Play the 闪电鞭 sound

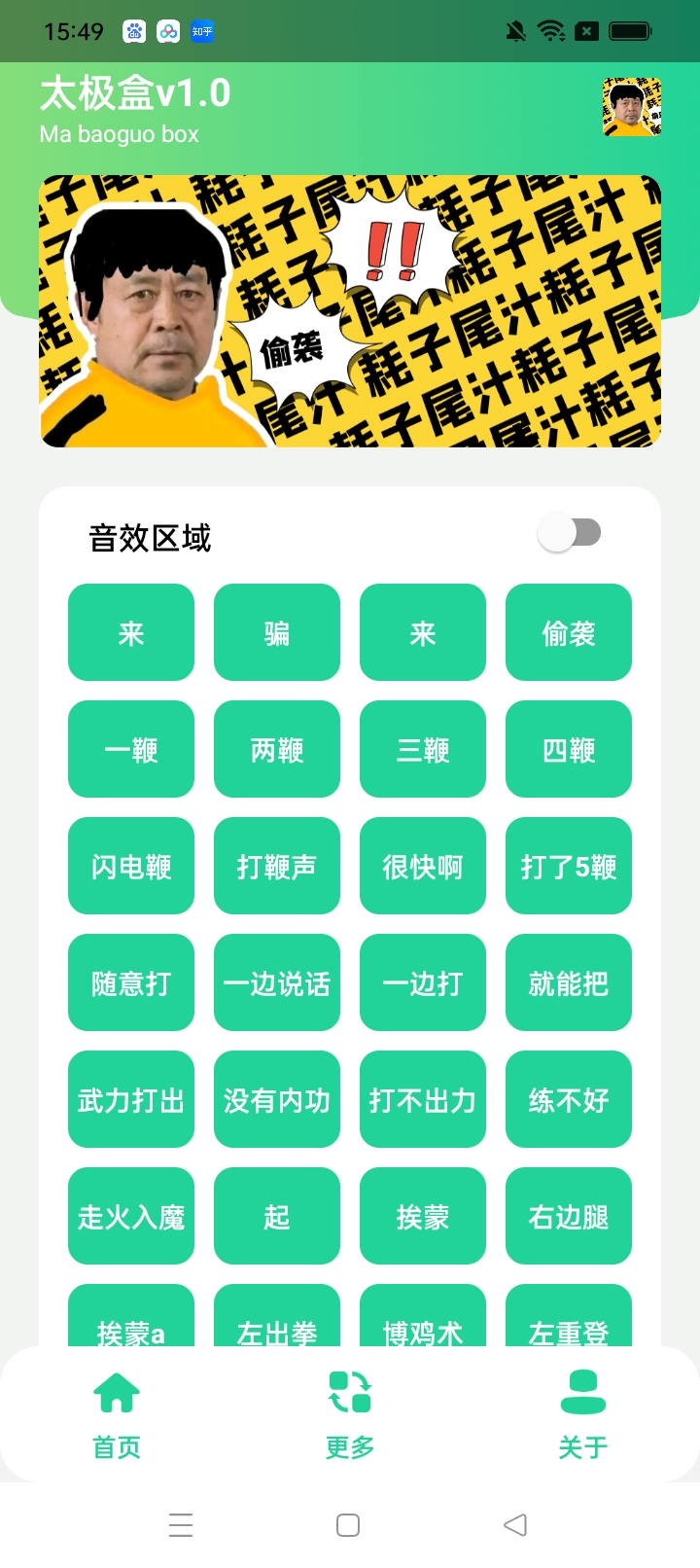point(131,866)
